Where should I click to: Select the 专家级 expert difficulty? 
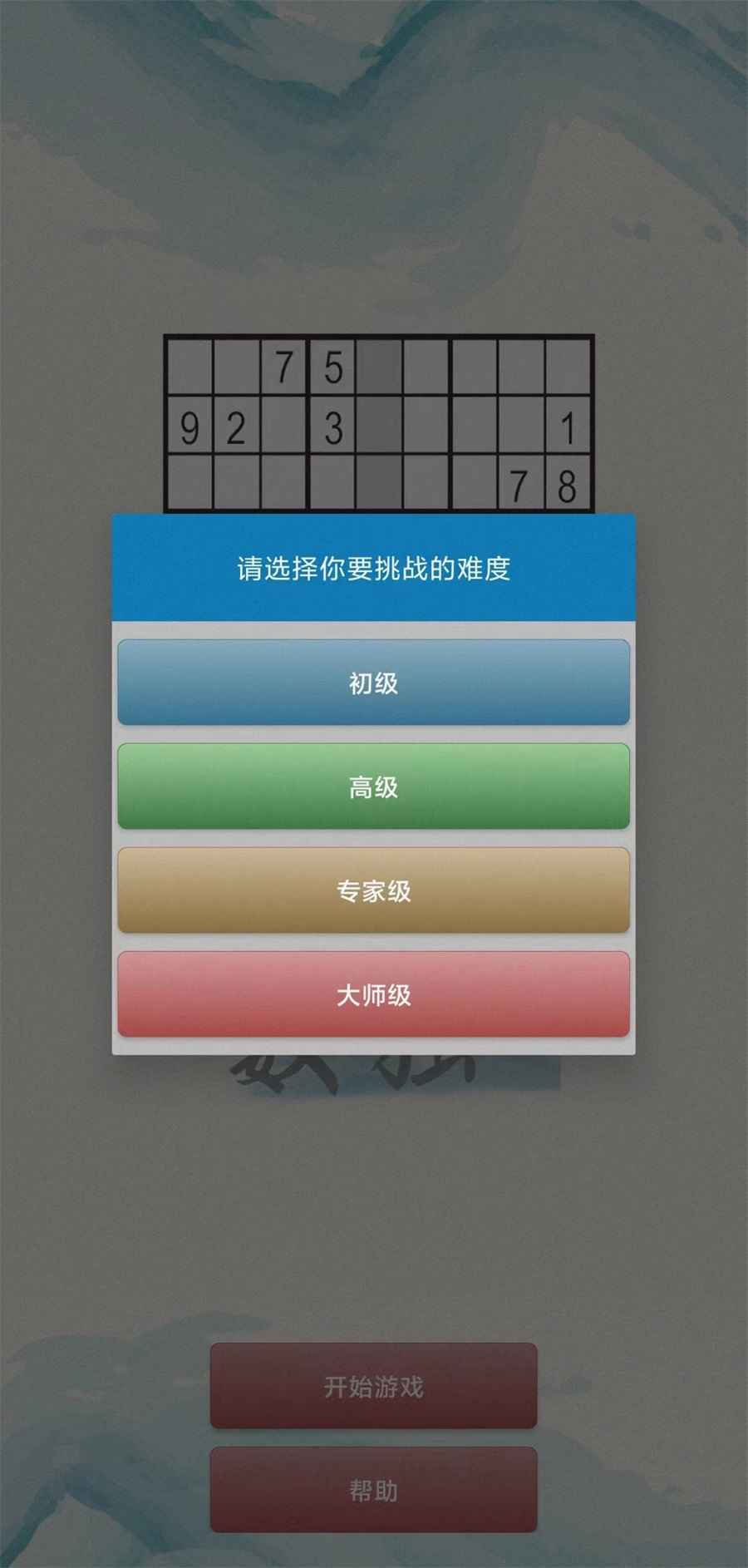click(373, 890)
